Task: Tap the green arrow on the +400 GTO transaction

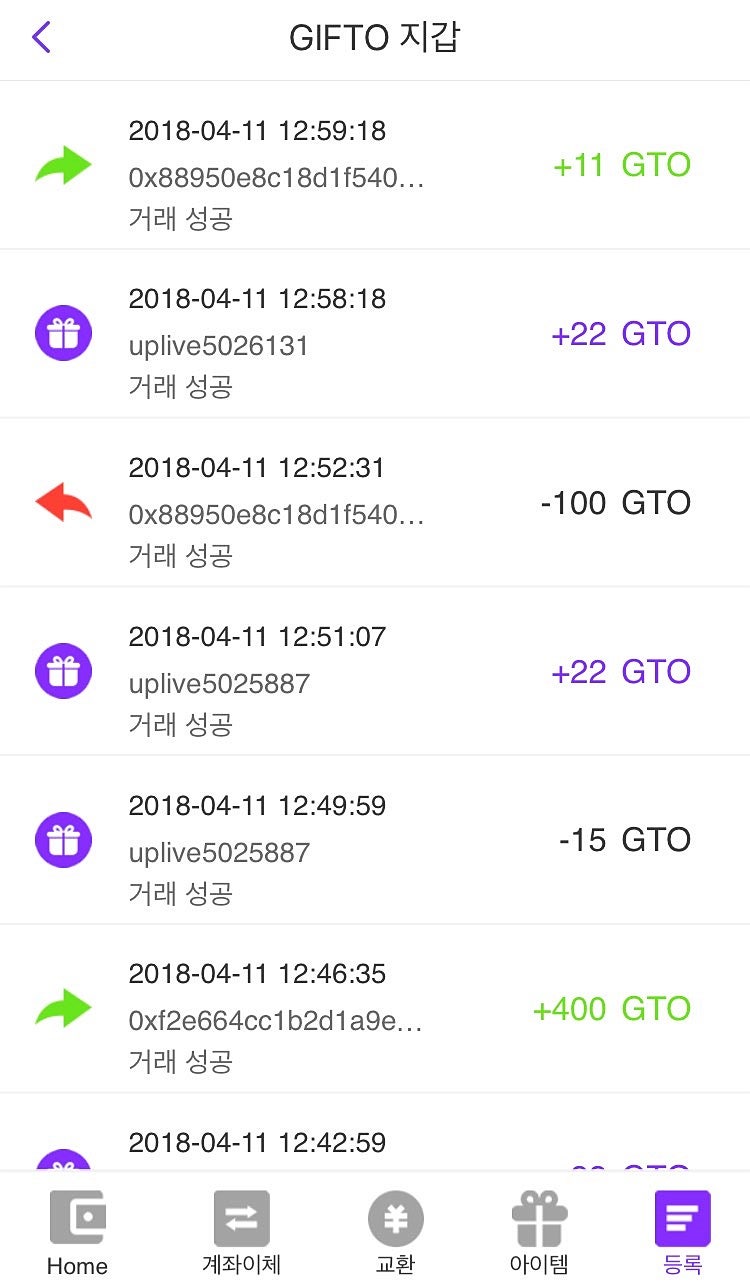Action: [63, 1009]
